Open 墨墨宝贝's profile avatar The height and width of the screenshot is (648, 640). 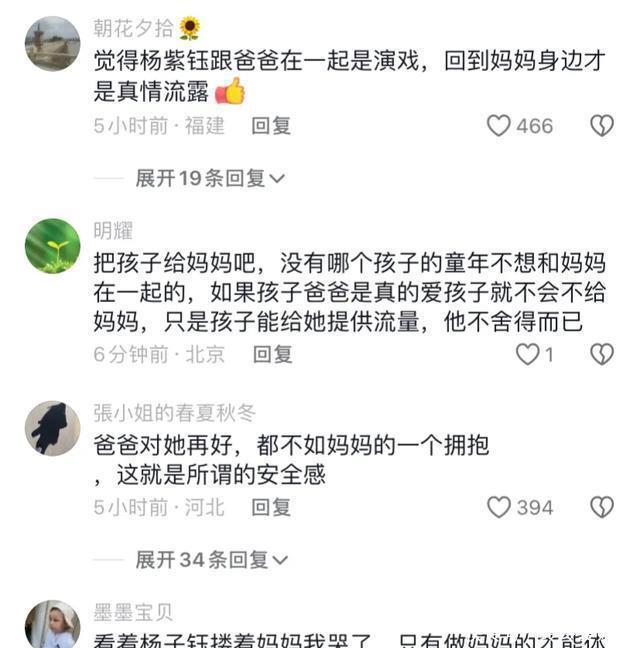[52, 624]
